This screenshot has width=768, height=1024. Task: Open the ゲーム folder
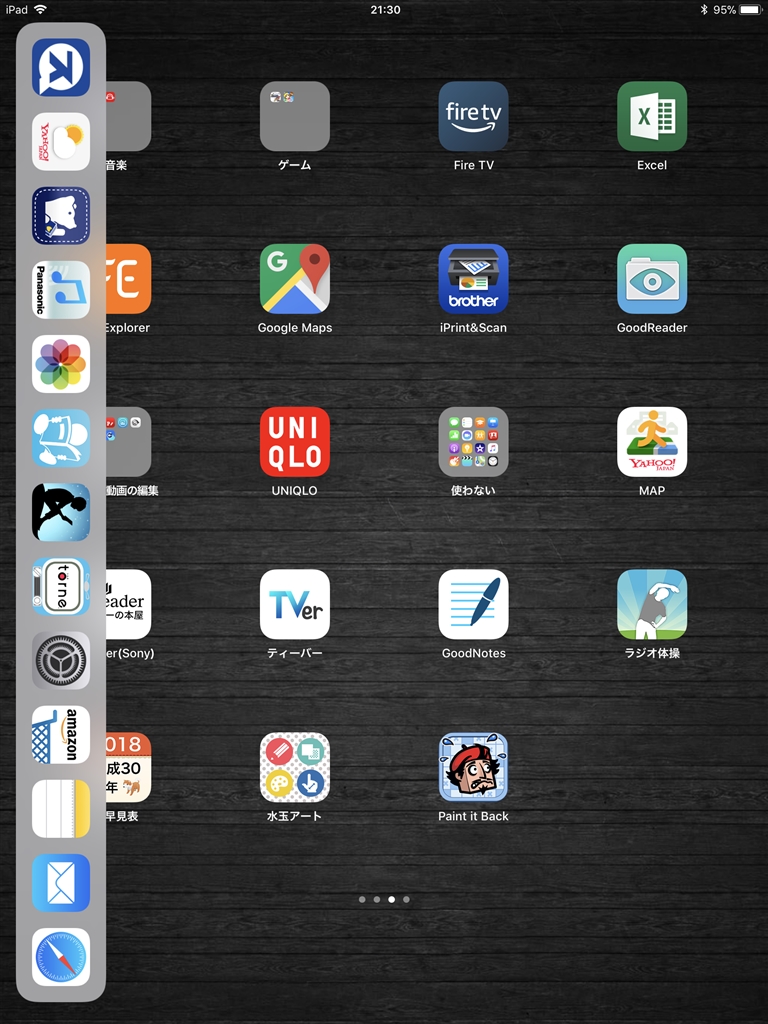[x=294, y=116]
